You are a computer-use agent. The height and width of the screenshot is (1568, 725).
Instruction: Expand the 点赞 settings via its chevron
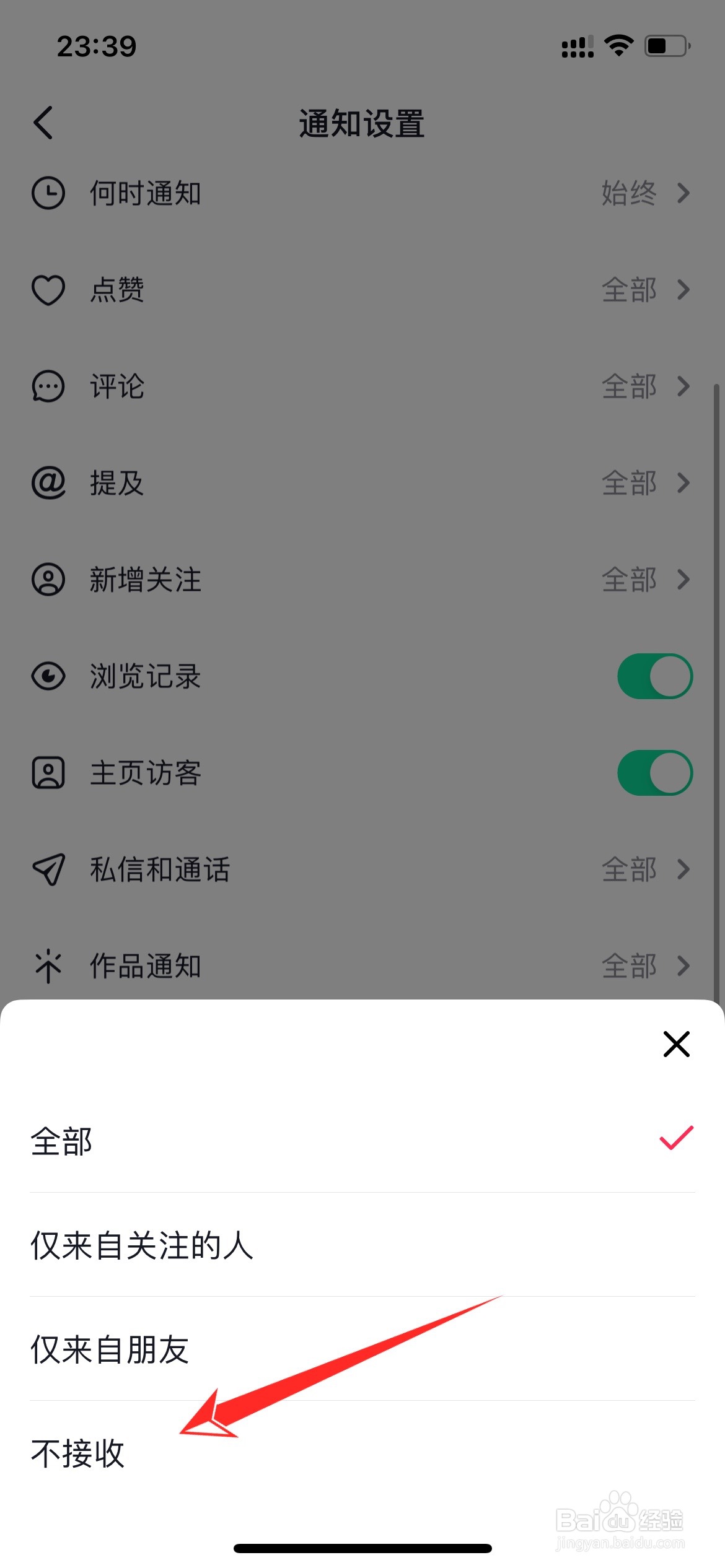tap(683, 290)
